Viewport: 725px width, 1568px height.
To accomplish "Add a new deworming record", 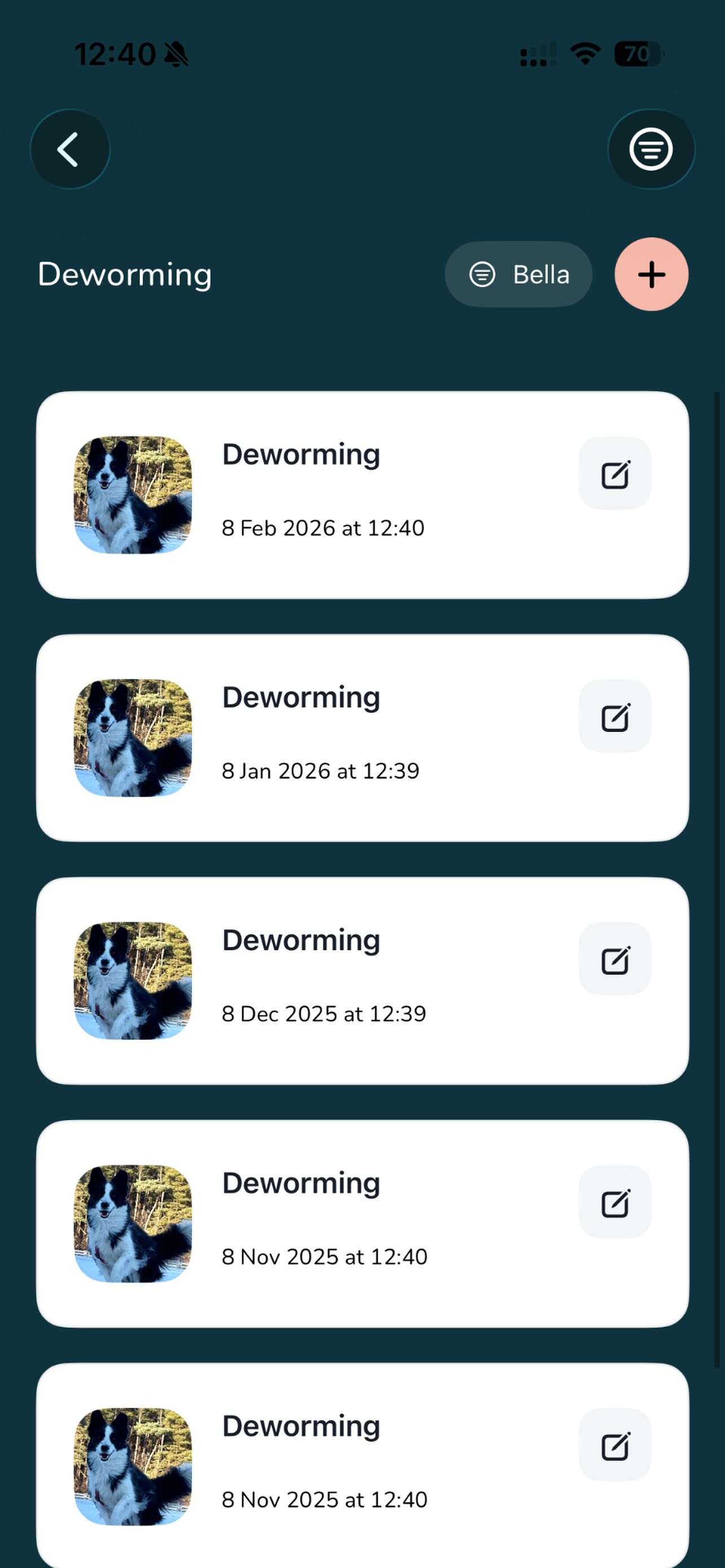I will click(650, 274).
